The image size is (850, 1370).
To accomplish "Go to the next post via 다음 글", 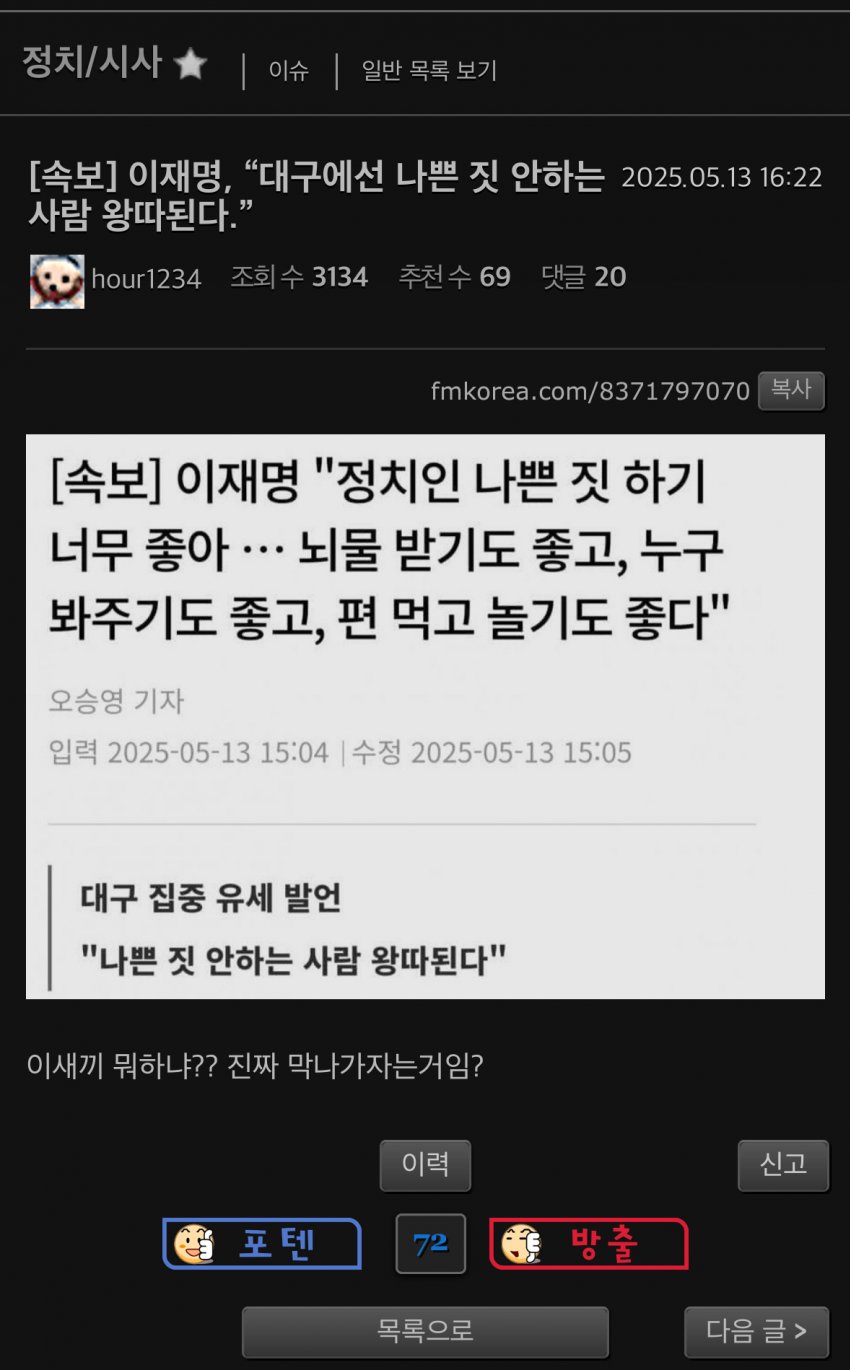I will click(x=756, y=1331).
